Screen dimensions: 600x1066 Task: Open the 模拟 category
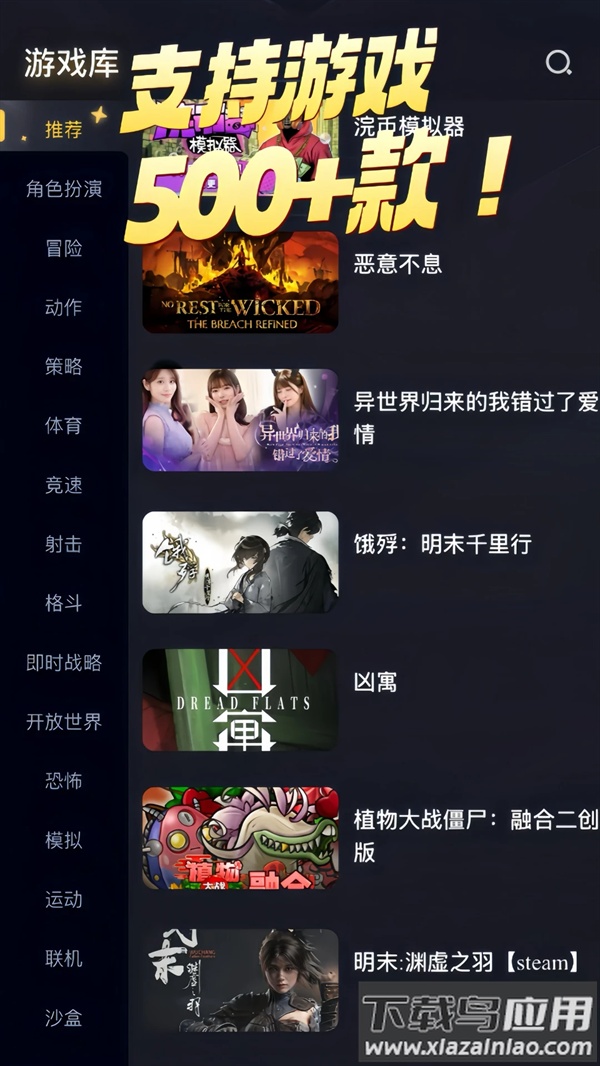point(64,840)
